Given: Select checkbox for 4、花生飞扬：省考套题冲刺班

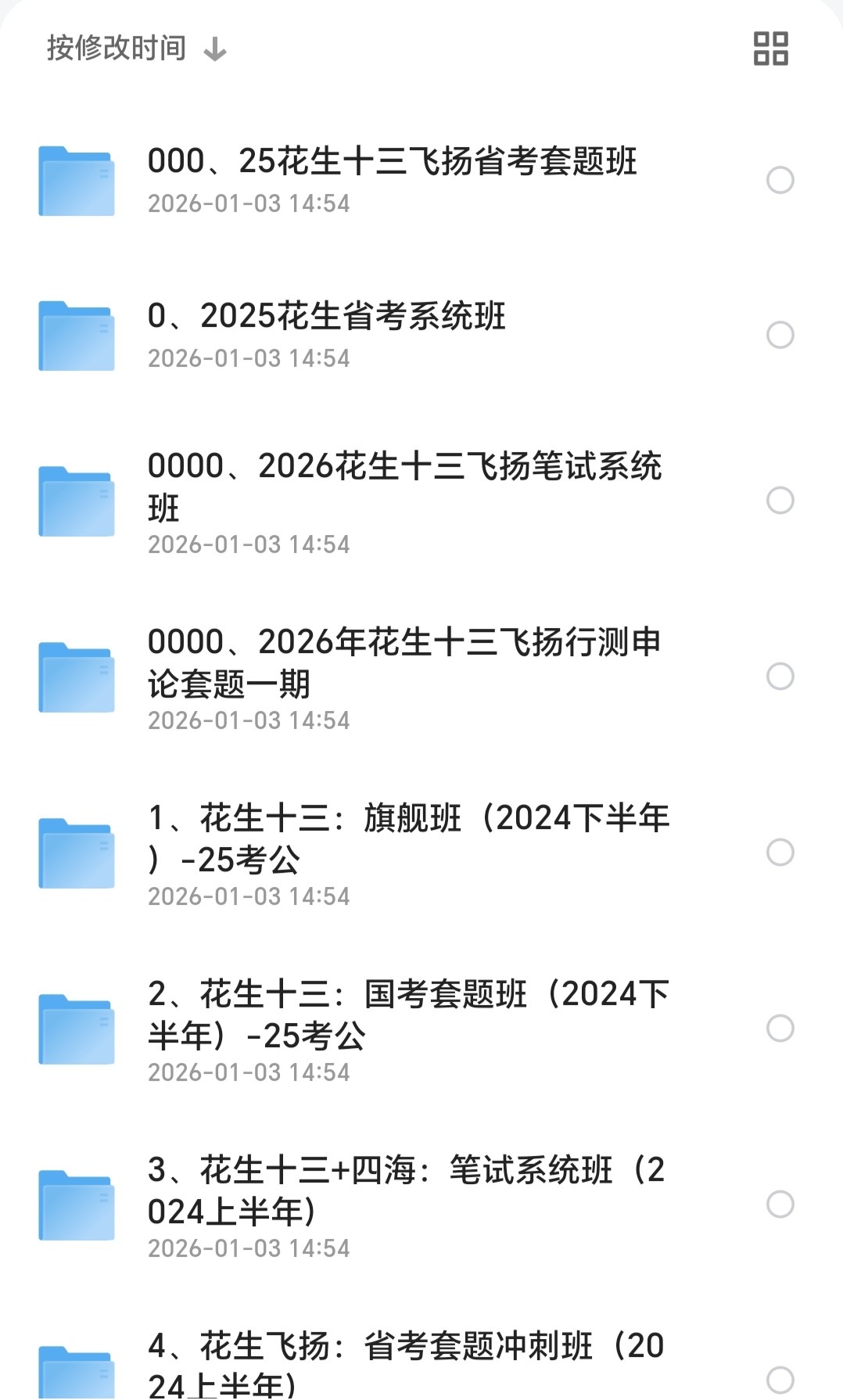Looking at the screenshot, I should point(780,1380).
